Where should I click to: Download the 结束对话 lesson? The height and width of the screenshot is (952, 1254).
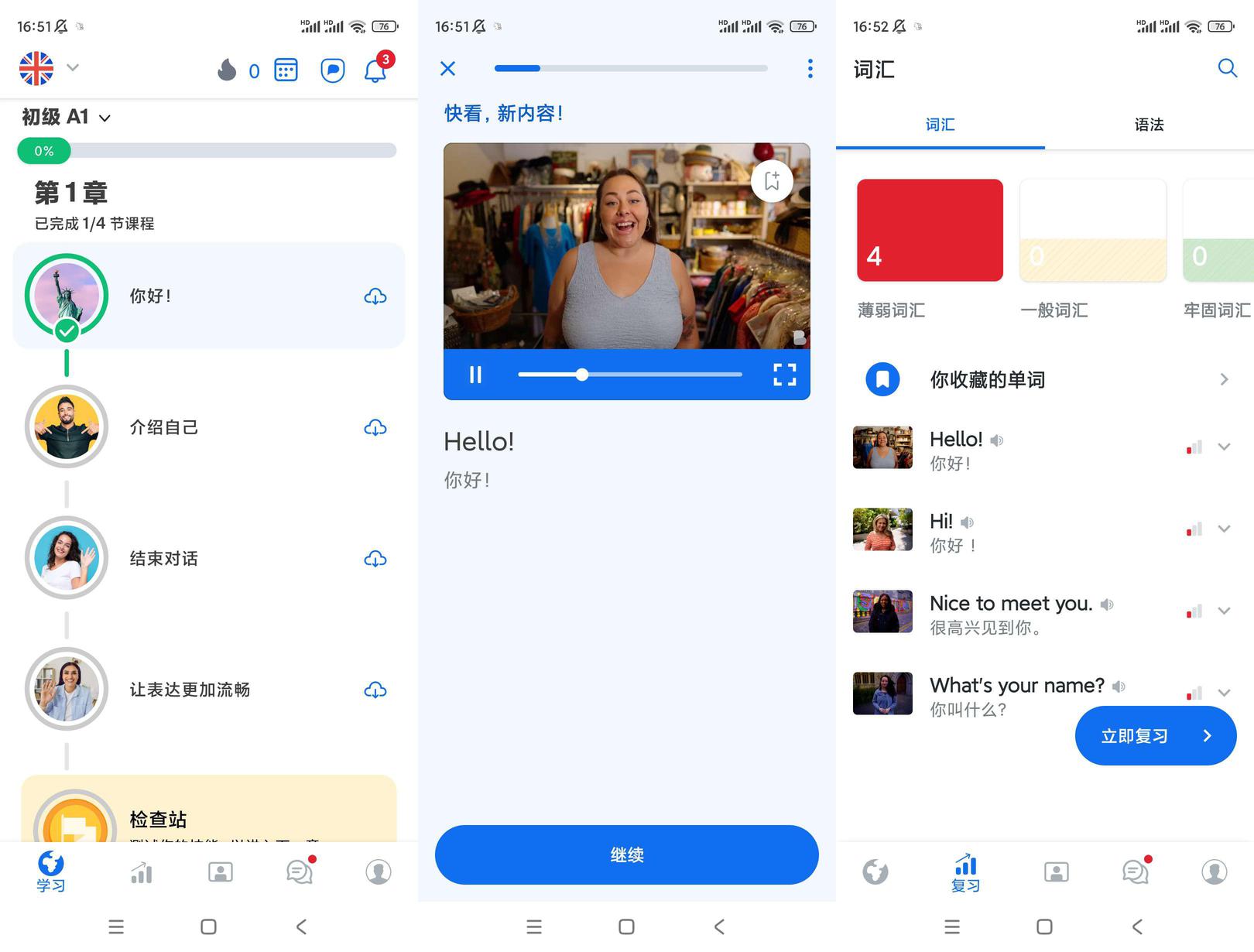[x=375, y=559]
